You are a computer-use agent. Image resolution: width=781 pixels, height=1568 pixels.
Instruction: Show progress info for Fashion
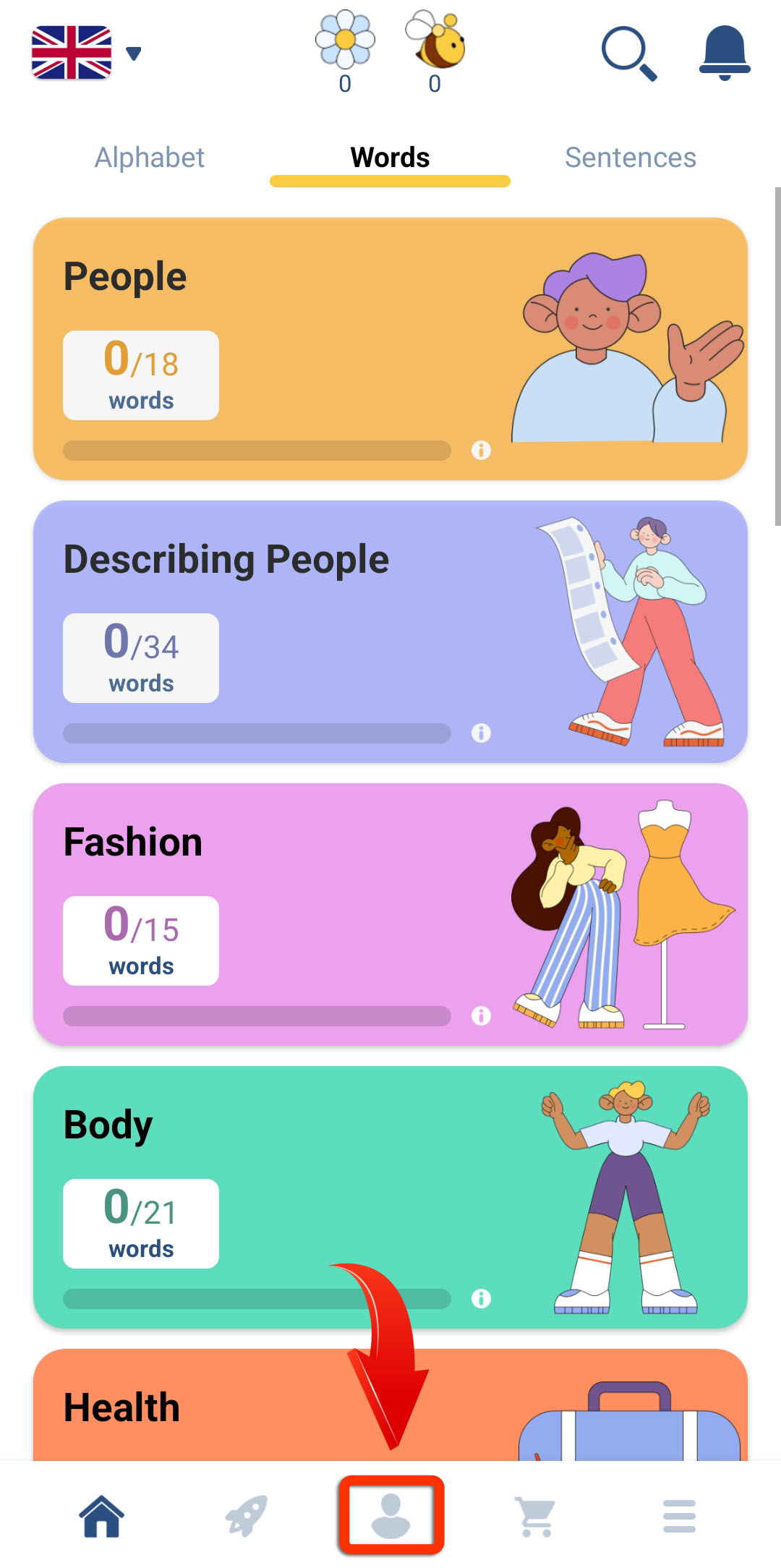(481, 1016)
